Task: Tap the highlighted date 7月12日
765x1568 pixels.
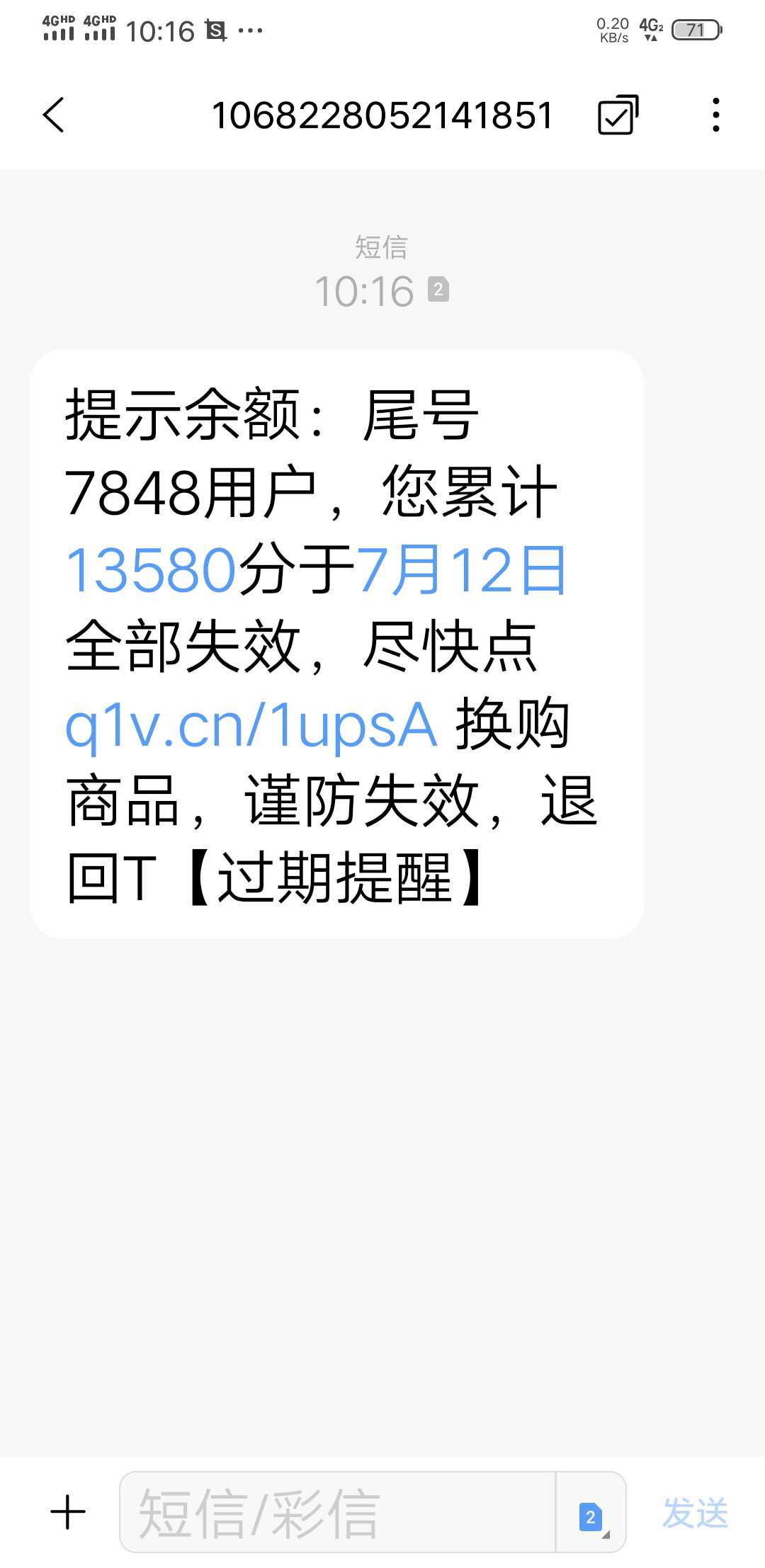Action: [x=462, y=569]
